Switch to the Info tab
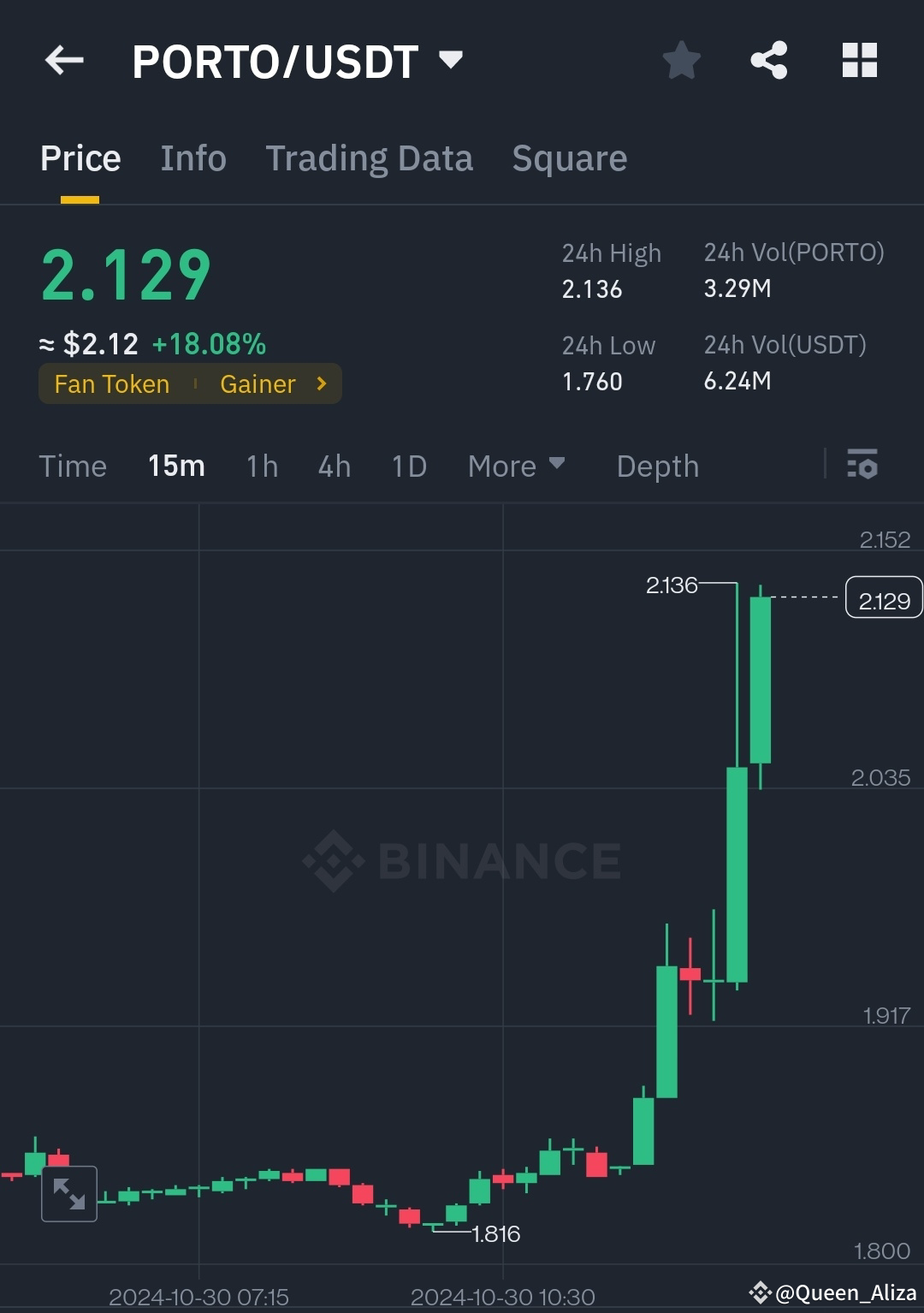The width and height of the screenshot is (924, 1313). click(x=192, y=157)
